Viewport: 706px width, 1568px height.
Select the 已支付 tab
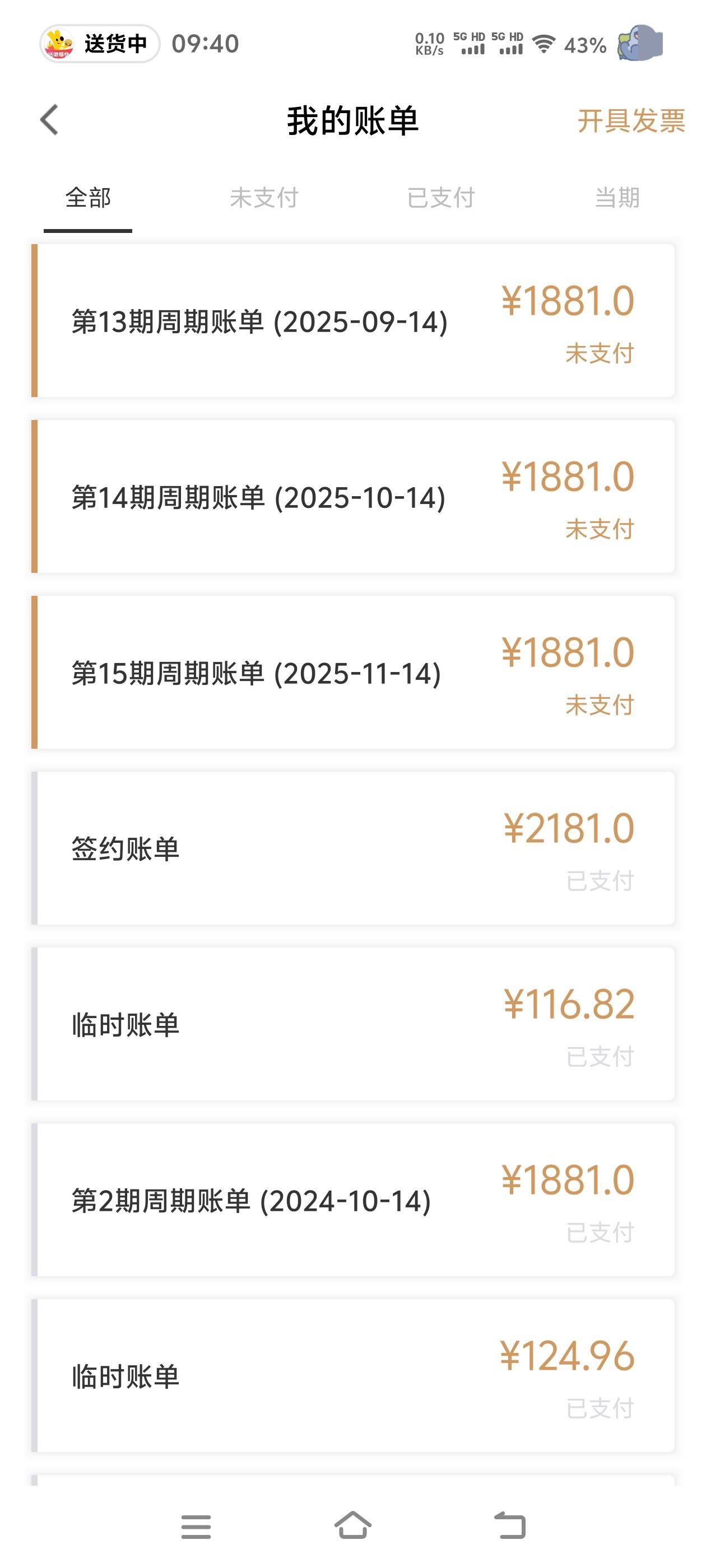click(441, 198)
